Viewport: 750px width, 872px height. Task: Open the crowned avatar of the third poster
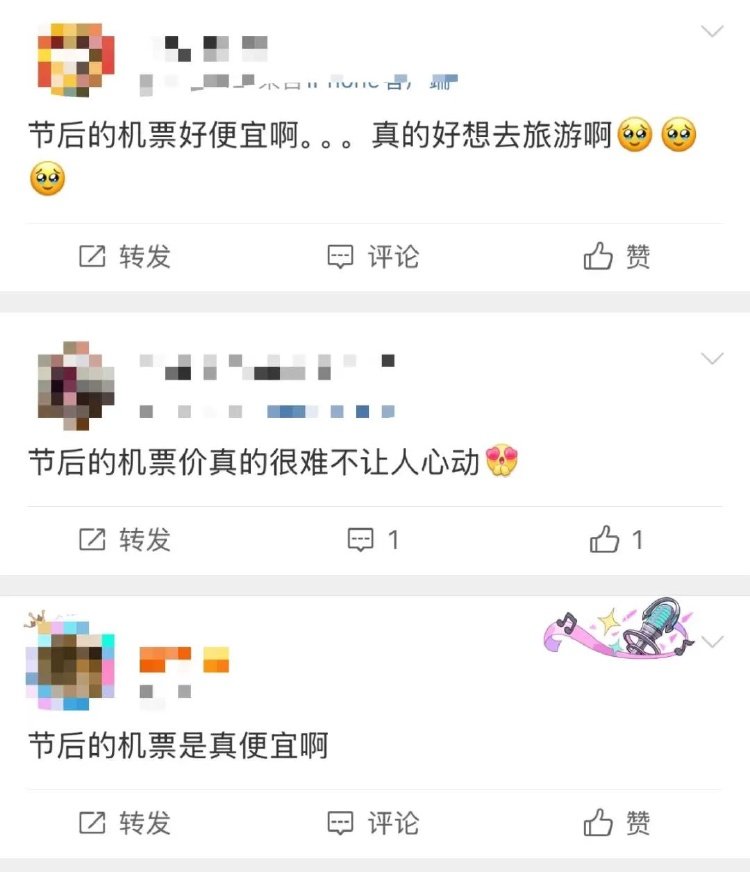pos(70,664)
